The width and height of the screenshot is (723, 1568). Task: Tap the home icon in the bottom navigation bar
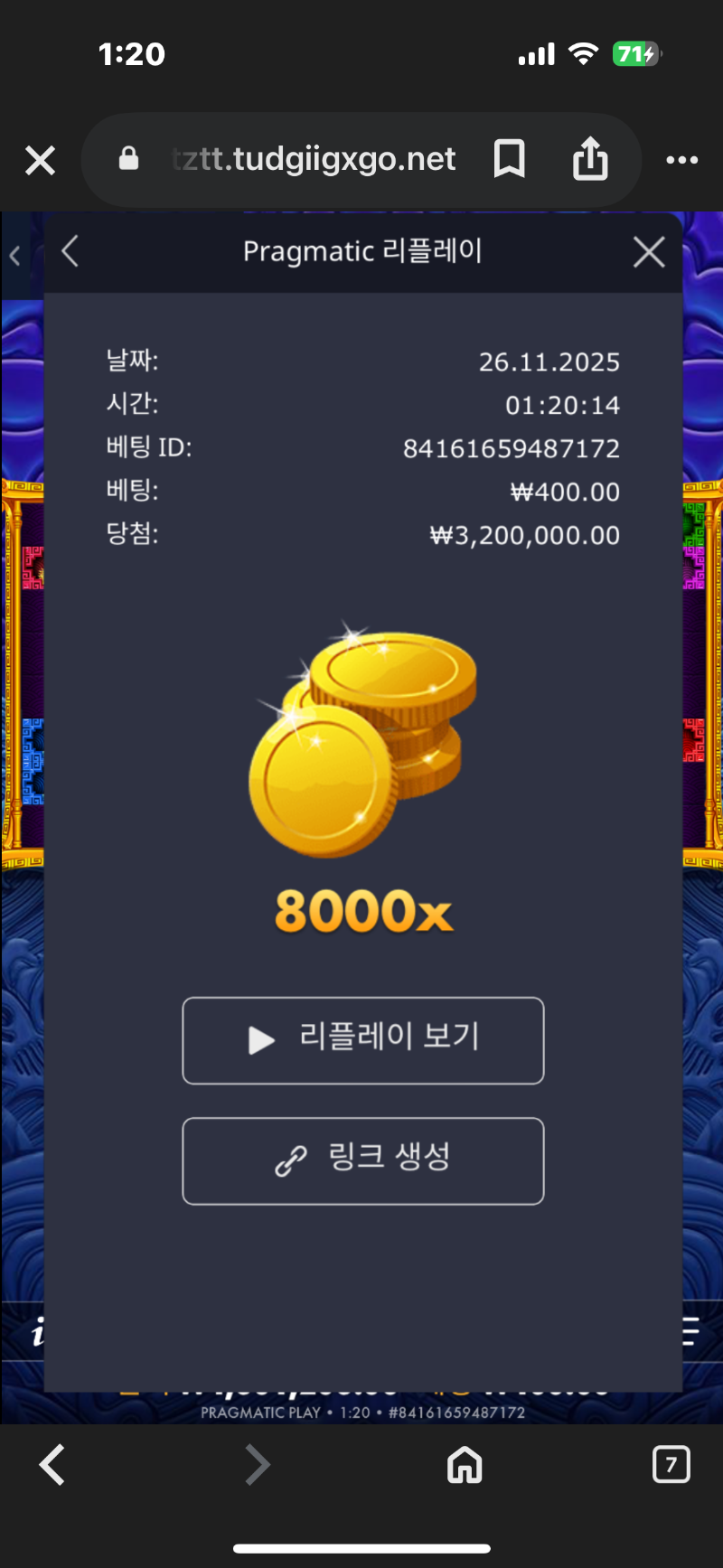(464, 1465)
